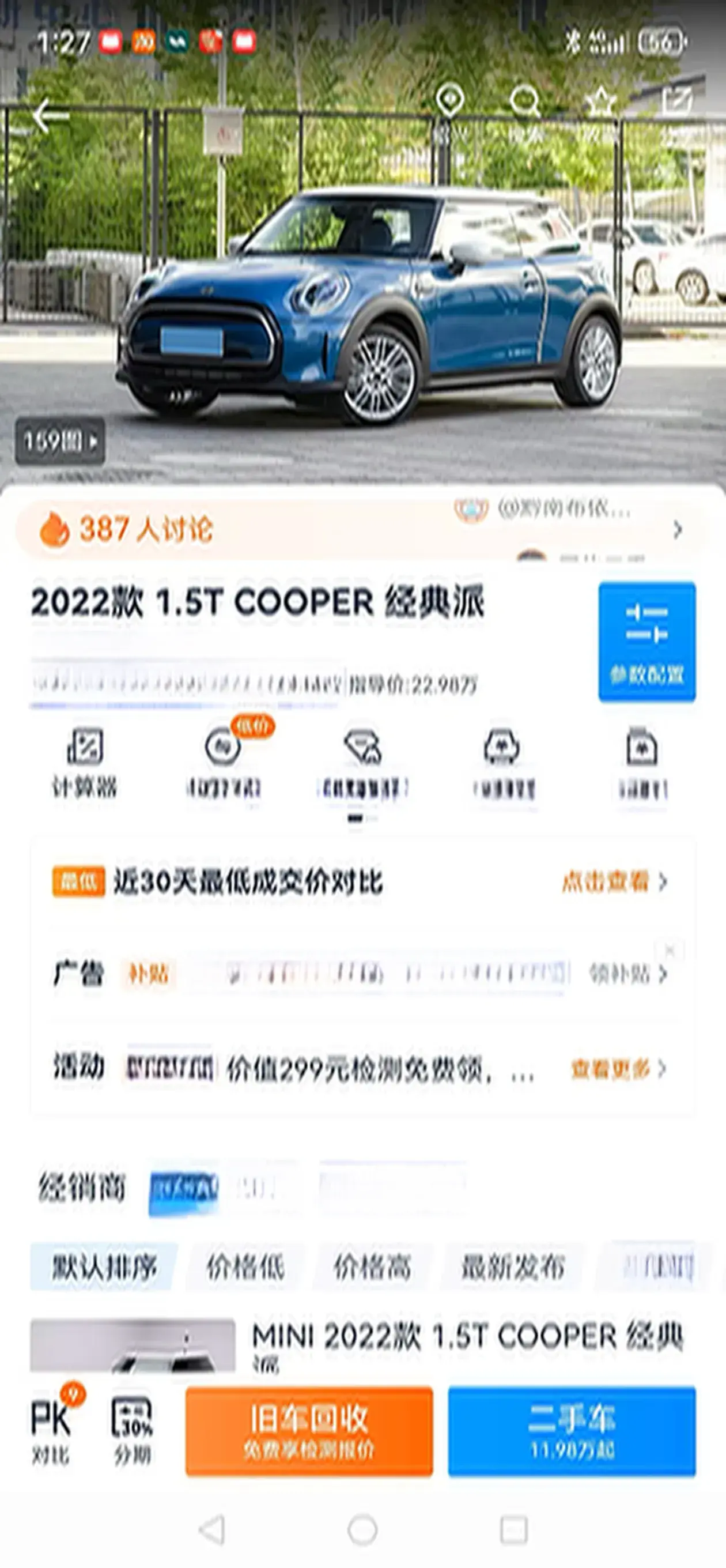
Task: Open 参数配置 specifications
Action: point(646,642)
